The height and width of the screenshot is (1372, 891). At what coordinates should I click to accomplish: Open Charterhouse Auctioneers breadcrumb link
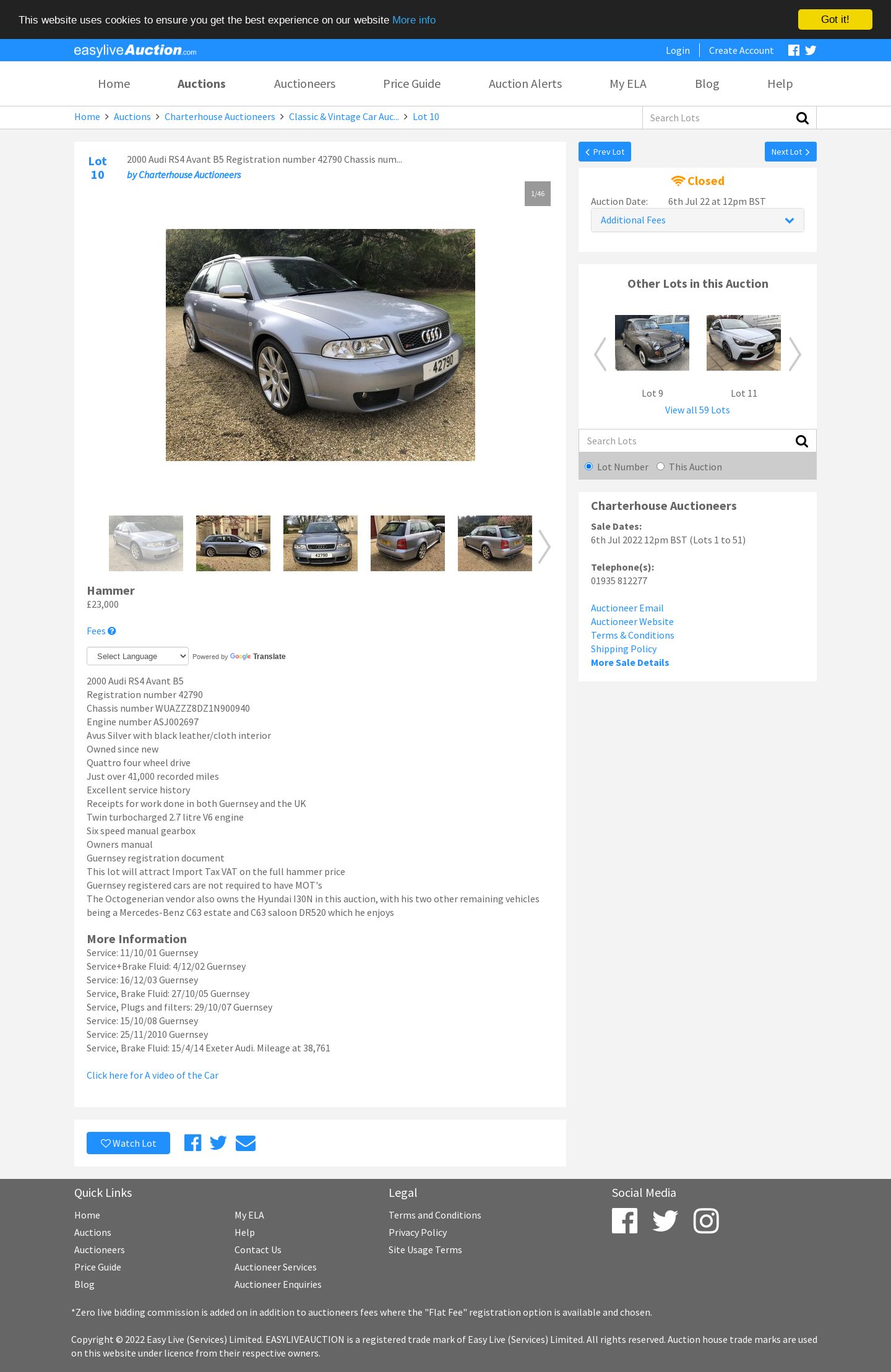[x=219, y=116]
